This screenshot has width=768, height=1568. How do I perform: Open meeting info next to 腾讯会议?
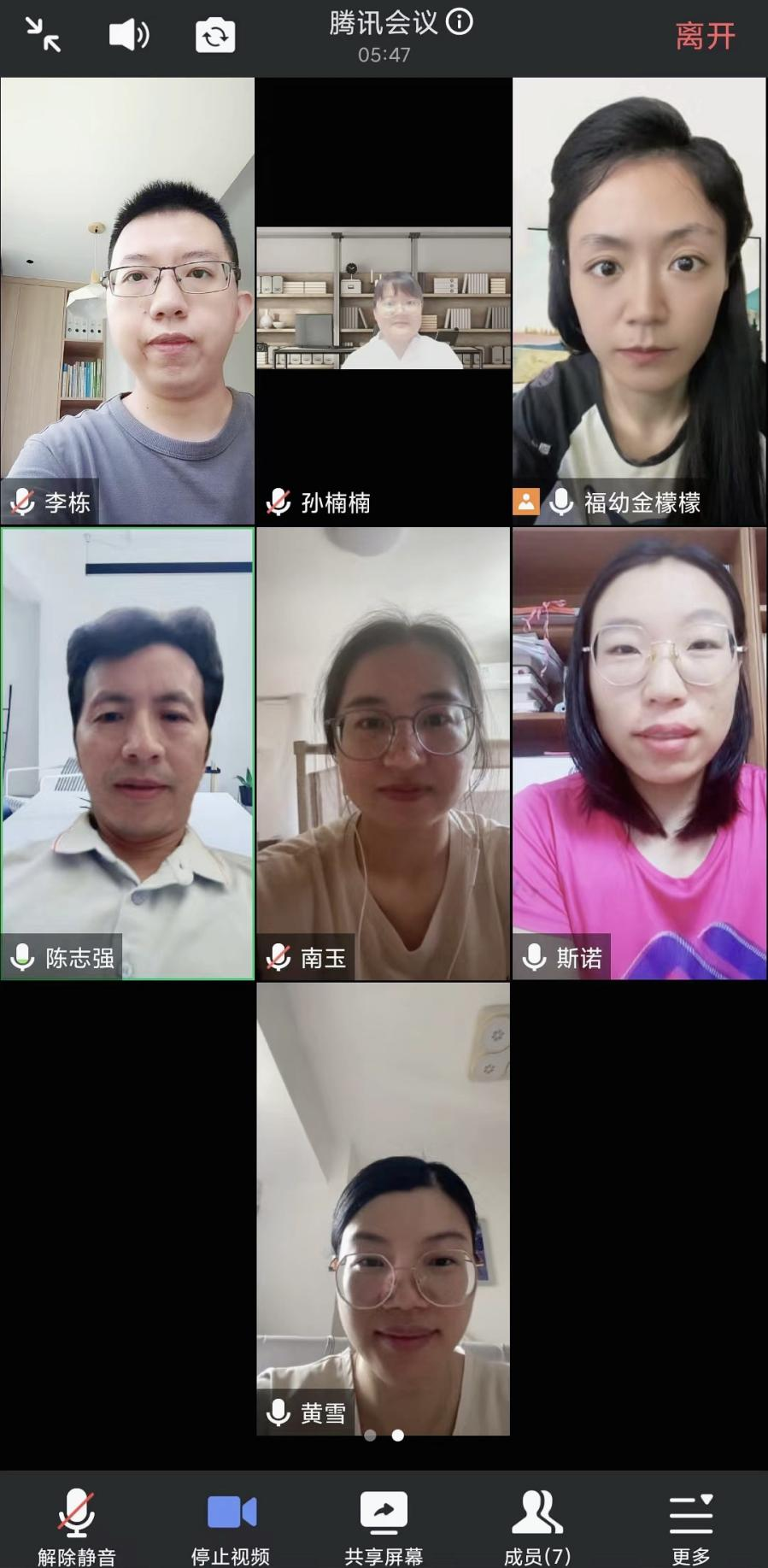tap(460, 21)
